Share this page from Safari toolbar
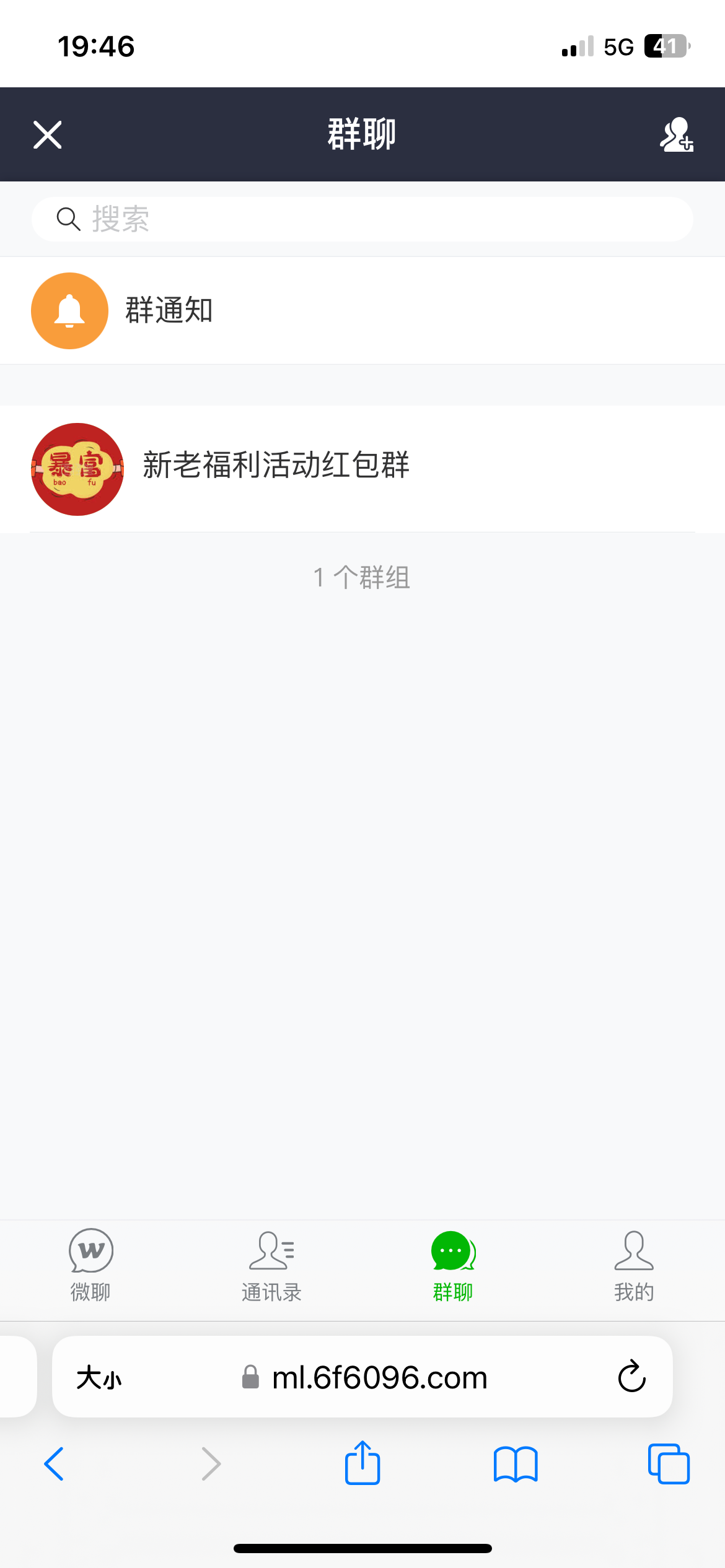The width and height of the screenshot is (725, 1568). 362,1463
